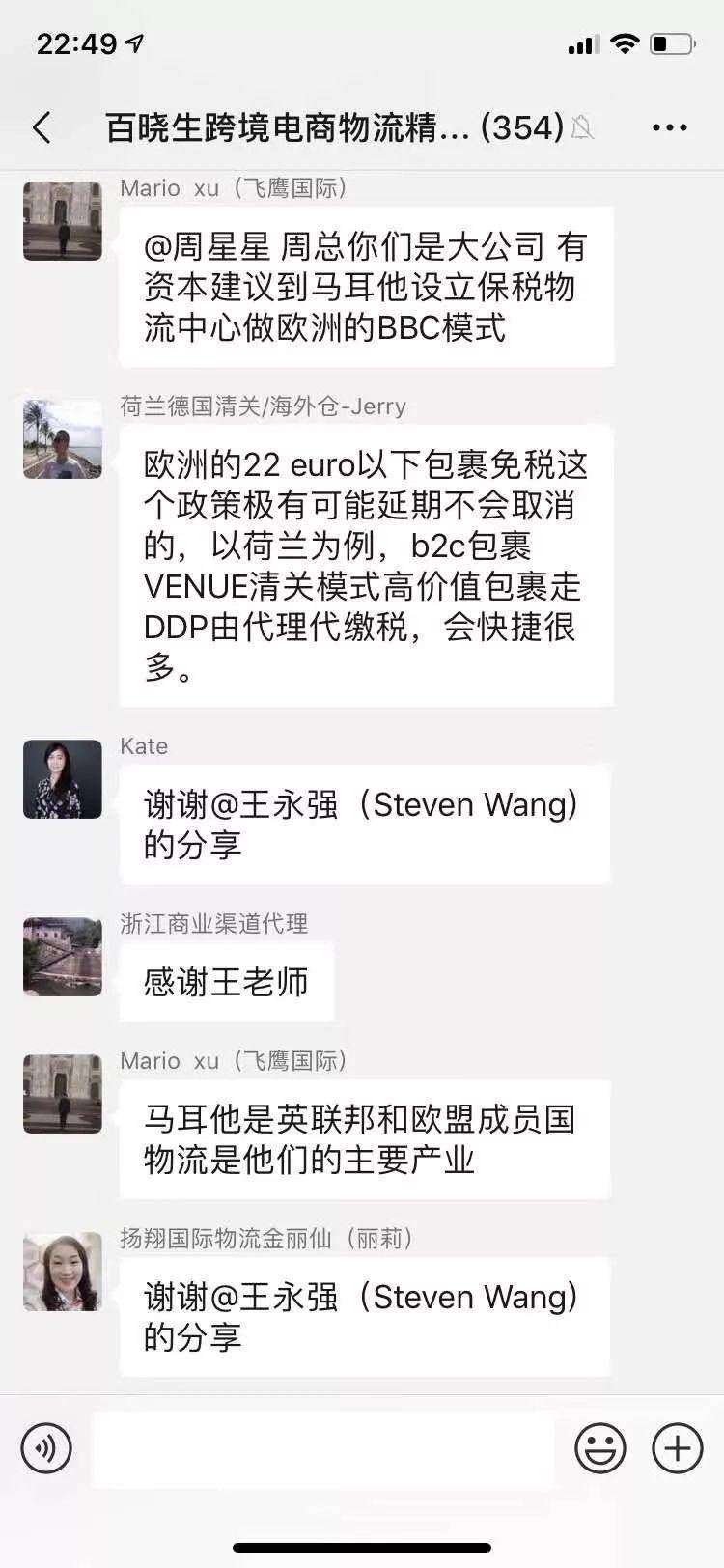Open Mario xu's avatar beside the @周星星 message

pyautogui.click(x=63, y=221)
